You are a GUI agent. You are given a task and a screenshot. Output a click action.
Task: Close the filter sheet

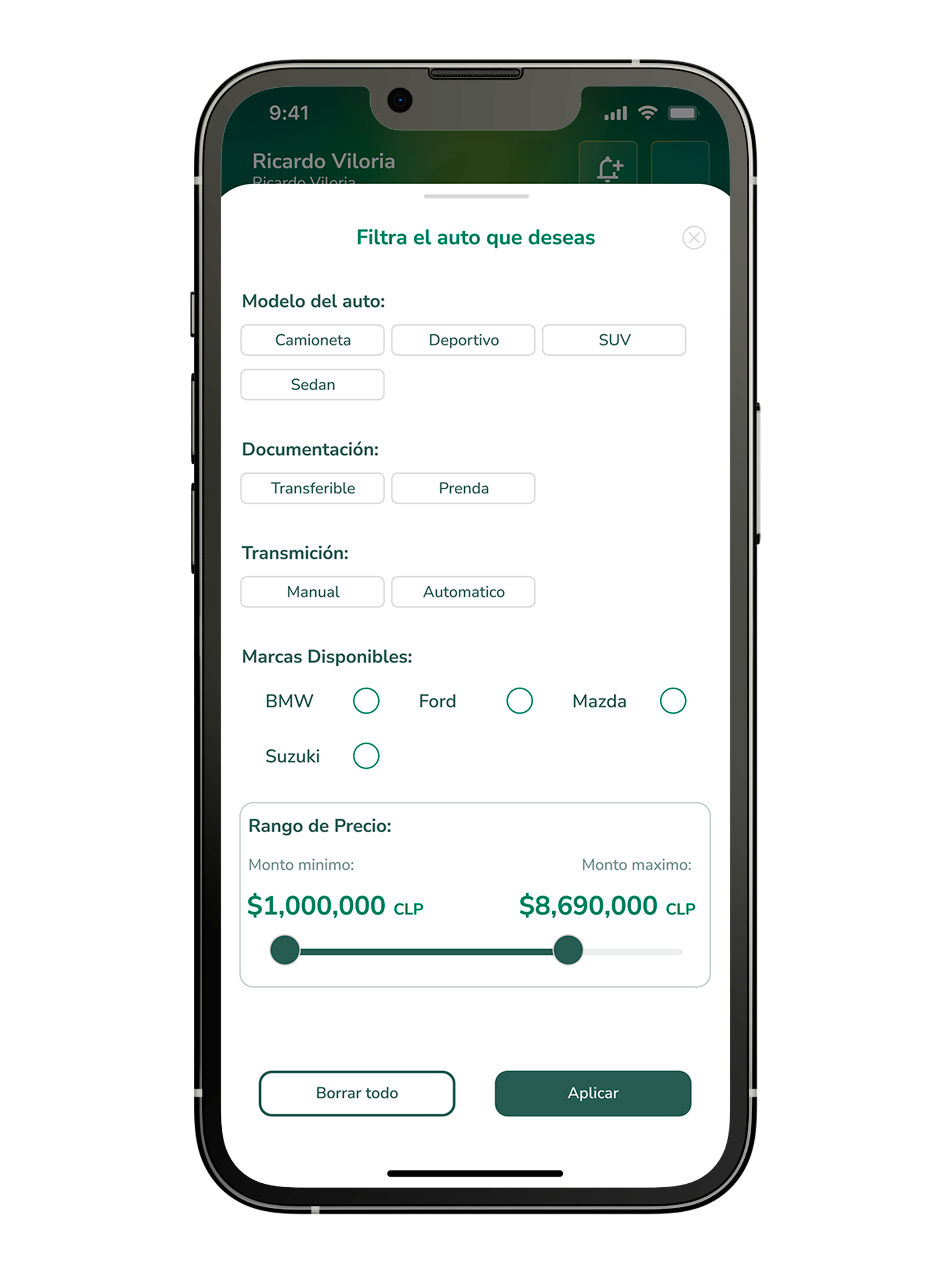(694, 237)
